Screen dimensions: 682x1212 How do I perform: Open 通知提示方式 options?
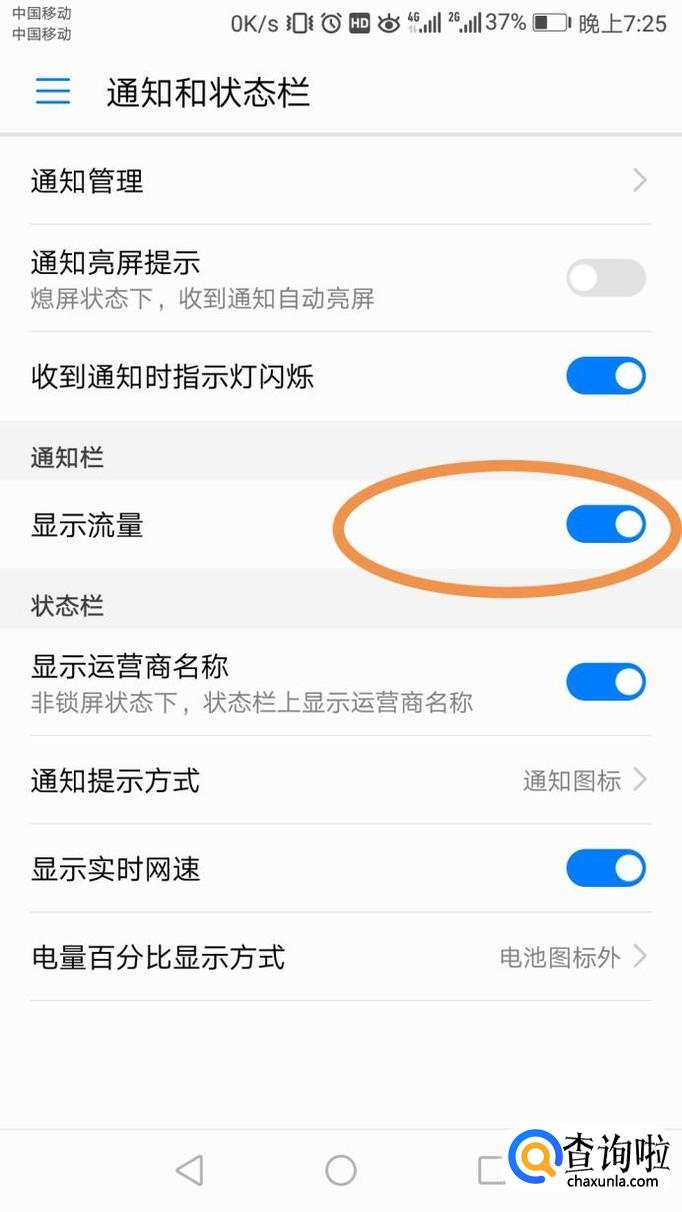(x=340, y=780)
